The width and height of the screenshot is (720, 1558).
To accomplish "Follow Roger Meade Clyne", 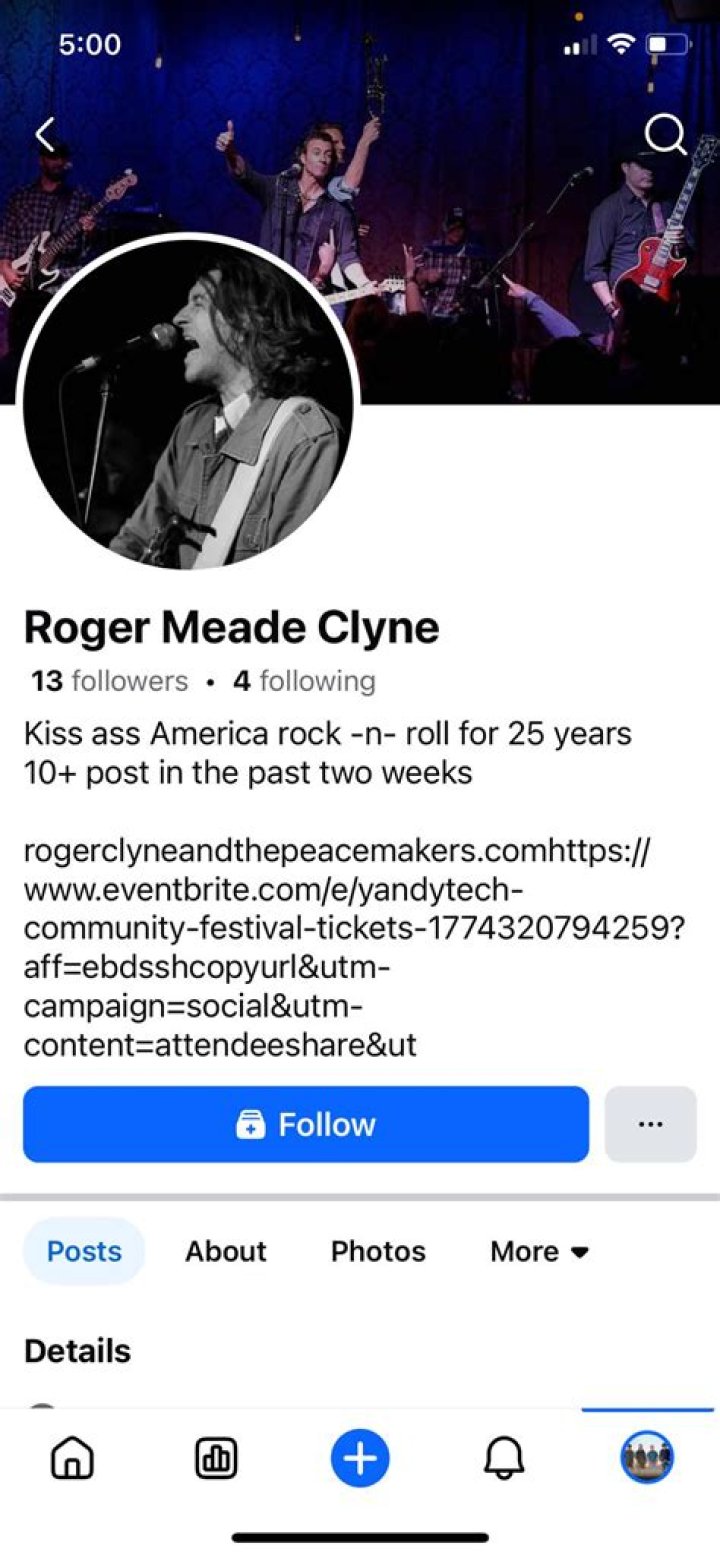I will pyautogui.click(x=305, y=1124).
